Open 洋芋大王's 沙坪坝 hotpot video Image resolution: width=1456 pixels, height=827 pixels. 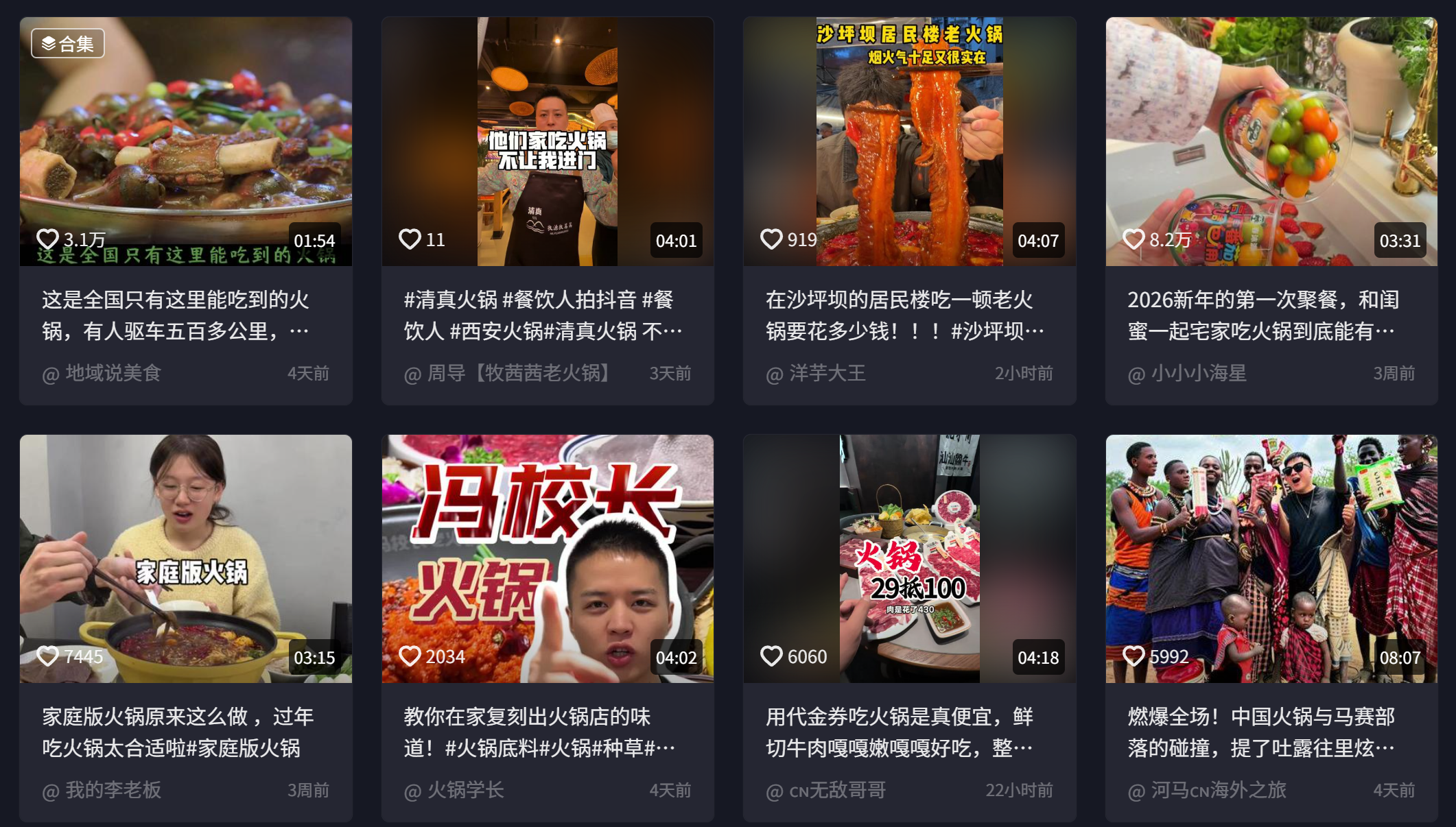click(x=909, y=141)
